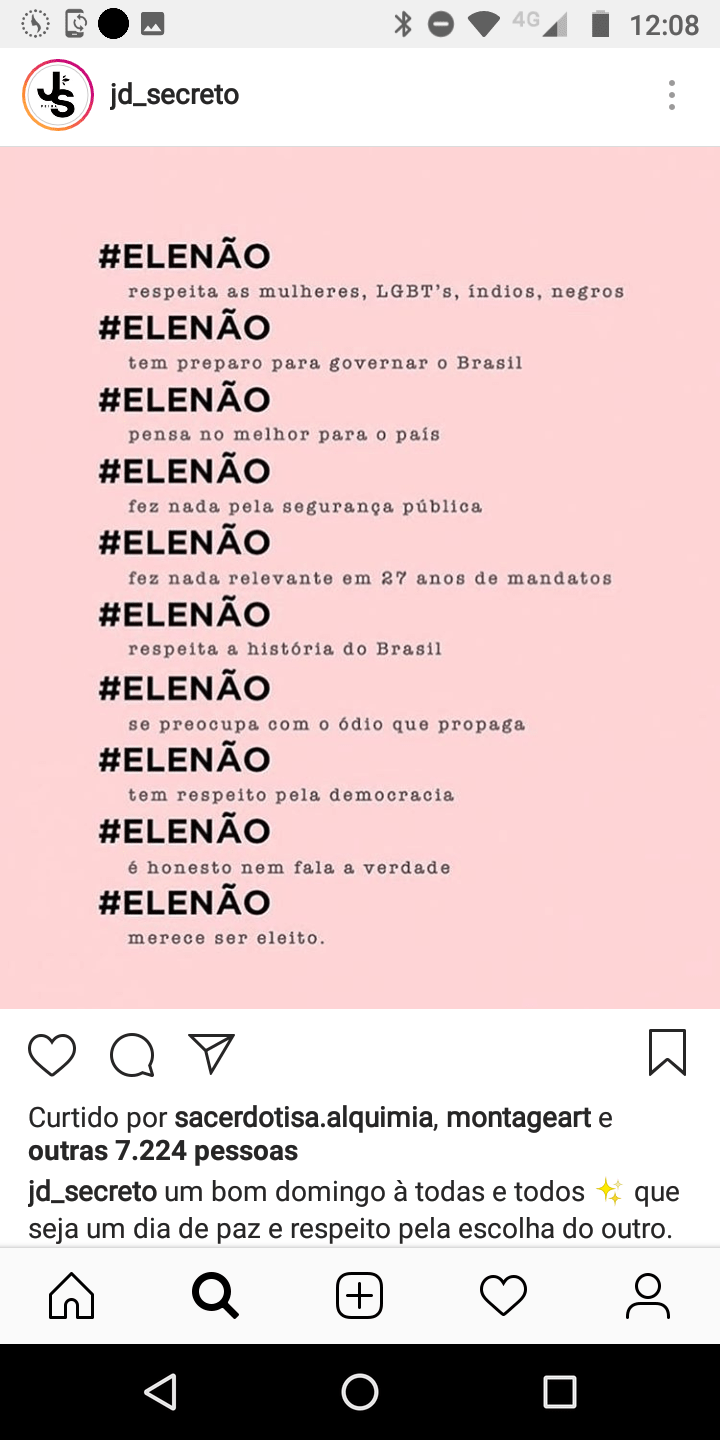Share the post via direct message
This screenshot has height=1440, width=720.
[211, 1053]
